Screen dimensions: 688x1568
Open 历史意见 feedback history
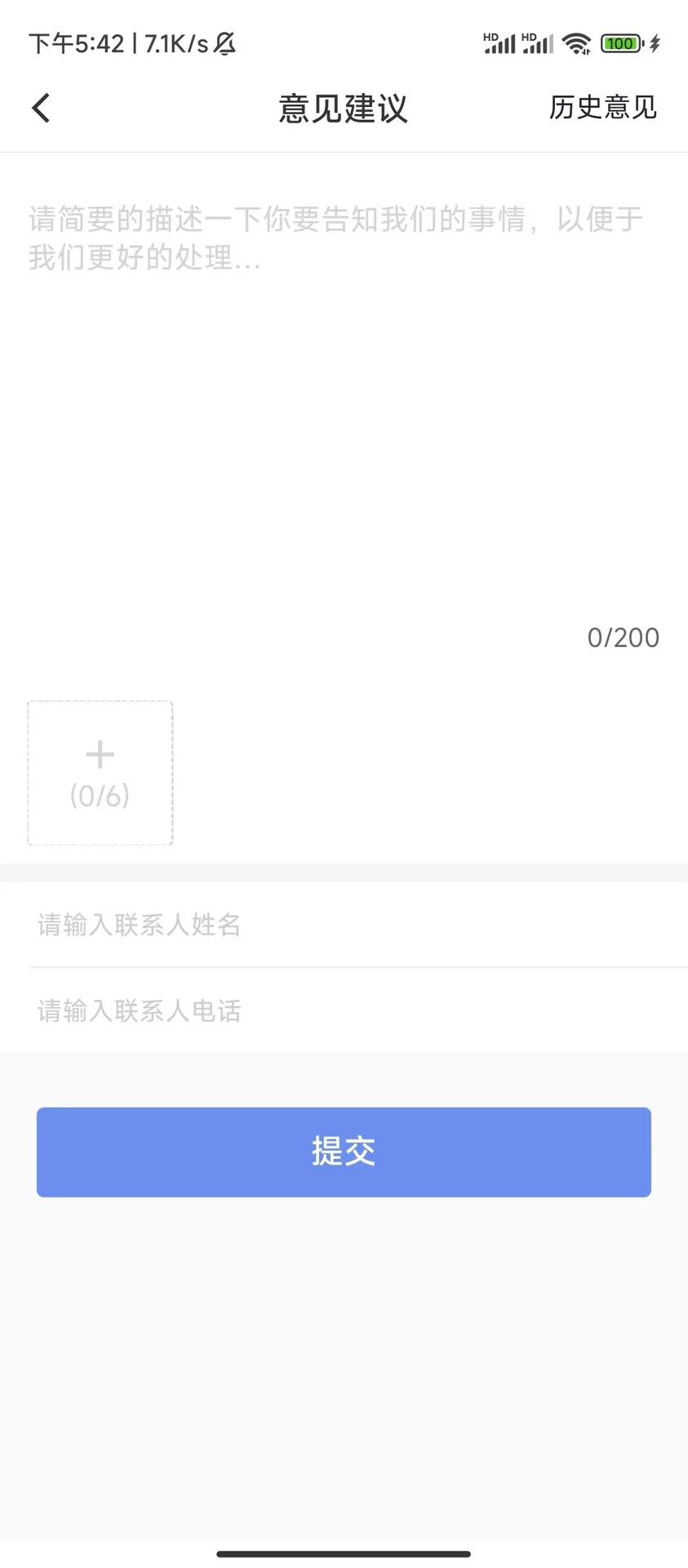602,108
